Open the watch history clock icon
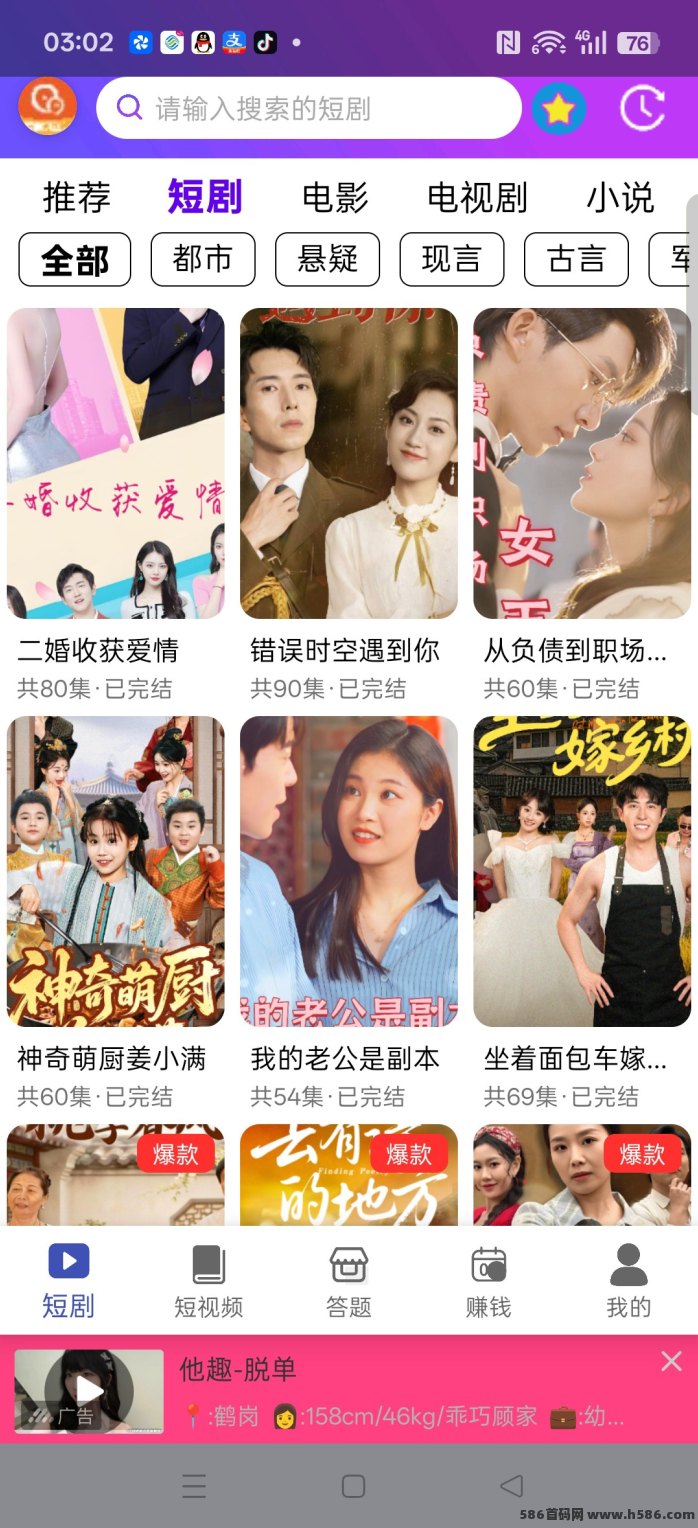Screen dimensions: 698x1528 click(x=642, y=108)
